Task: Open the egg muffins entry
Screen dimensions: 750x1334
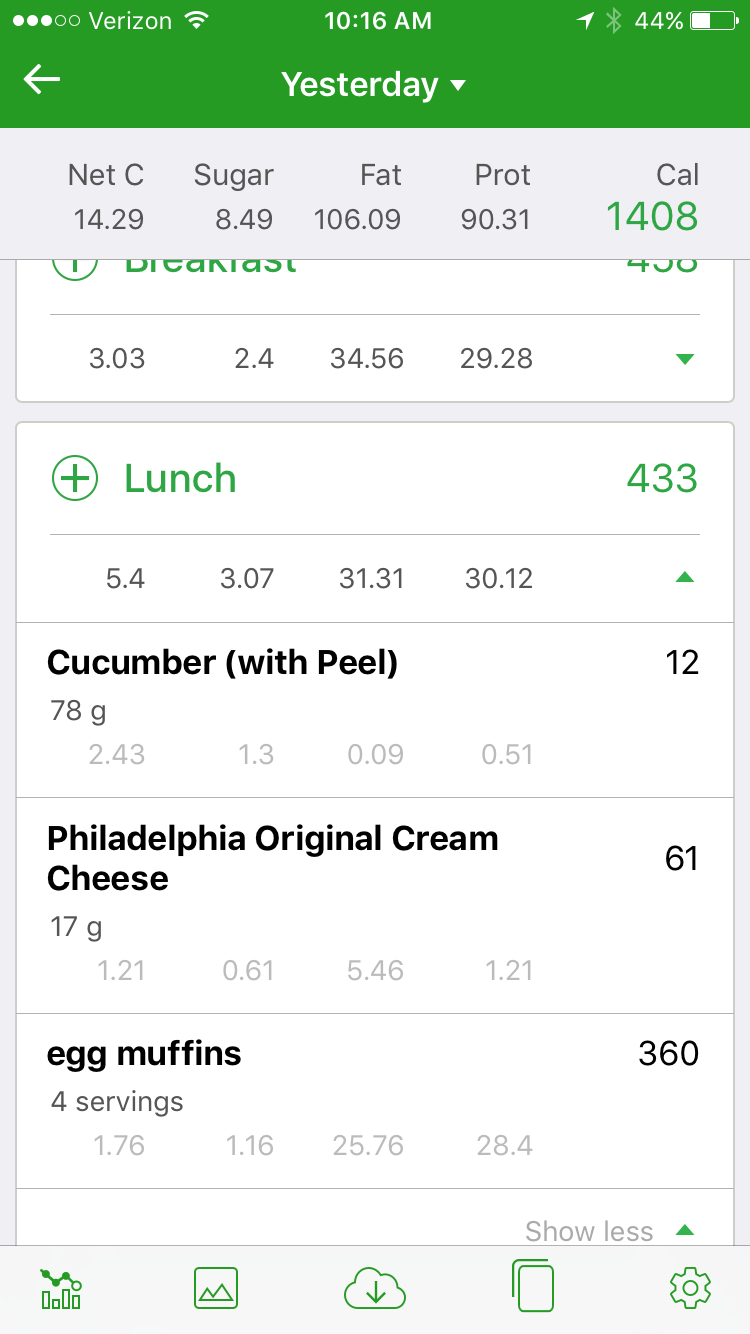Action: point(375,1101)
